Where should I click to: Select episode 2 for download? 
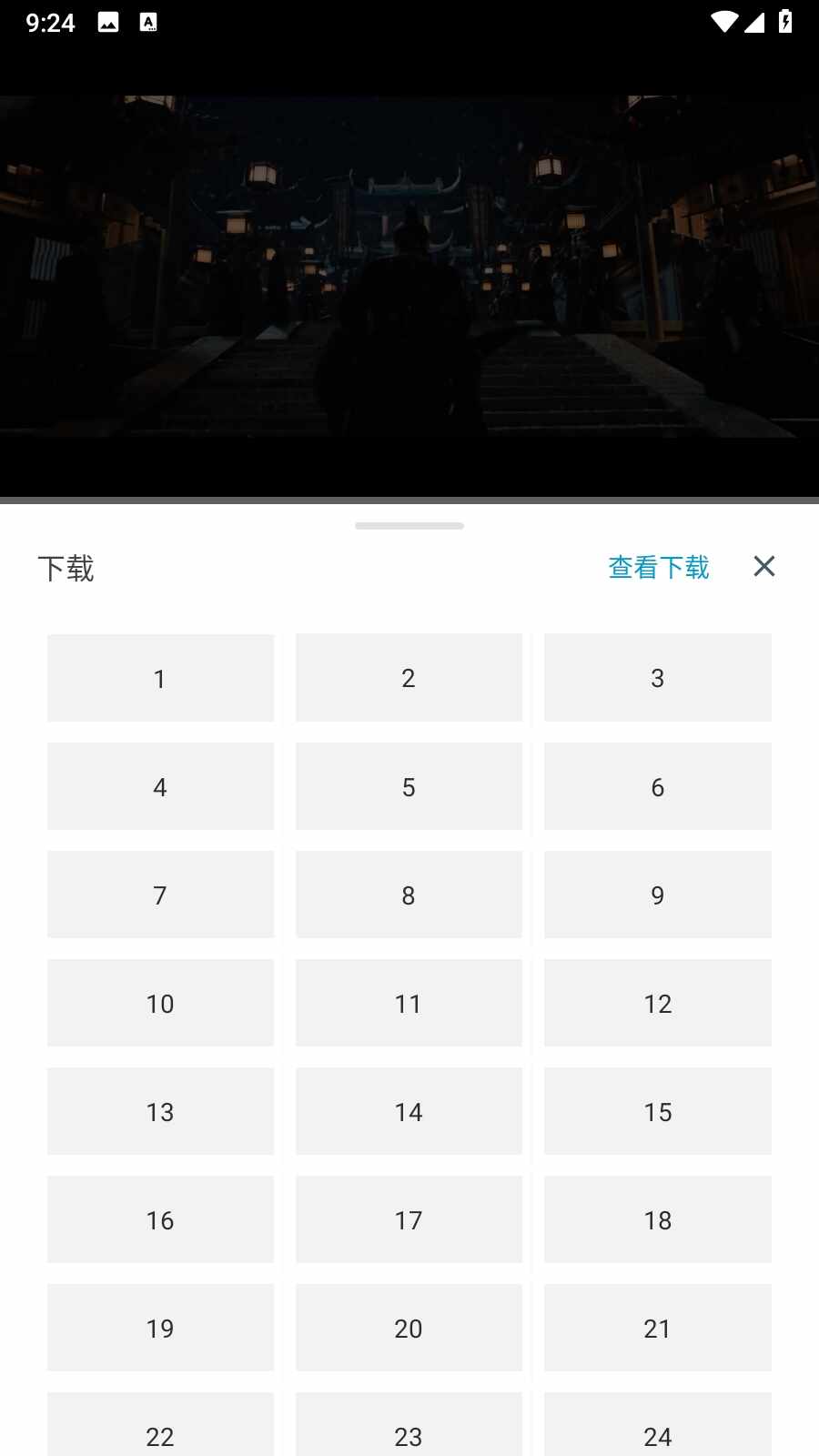[409, 678]
